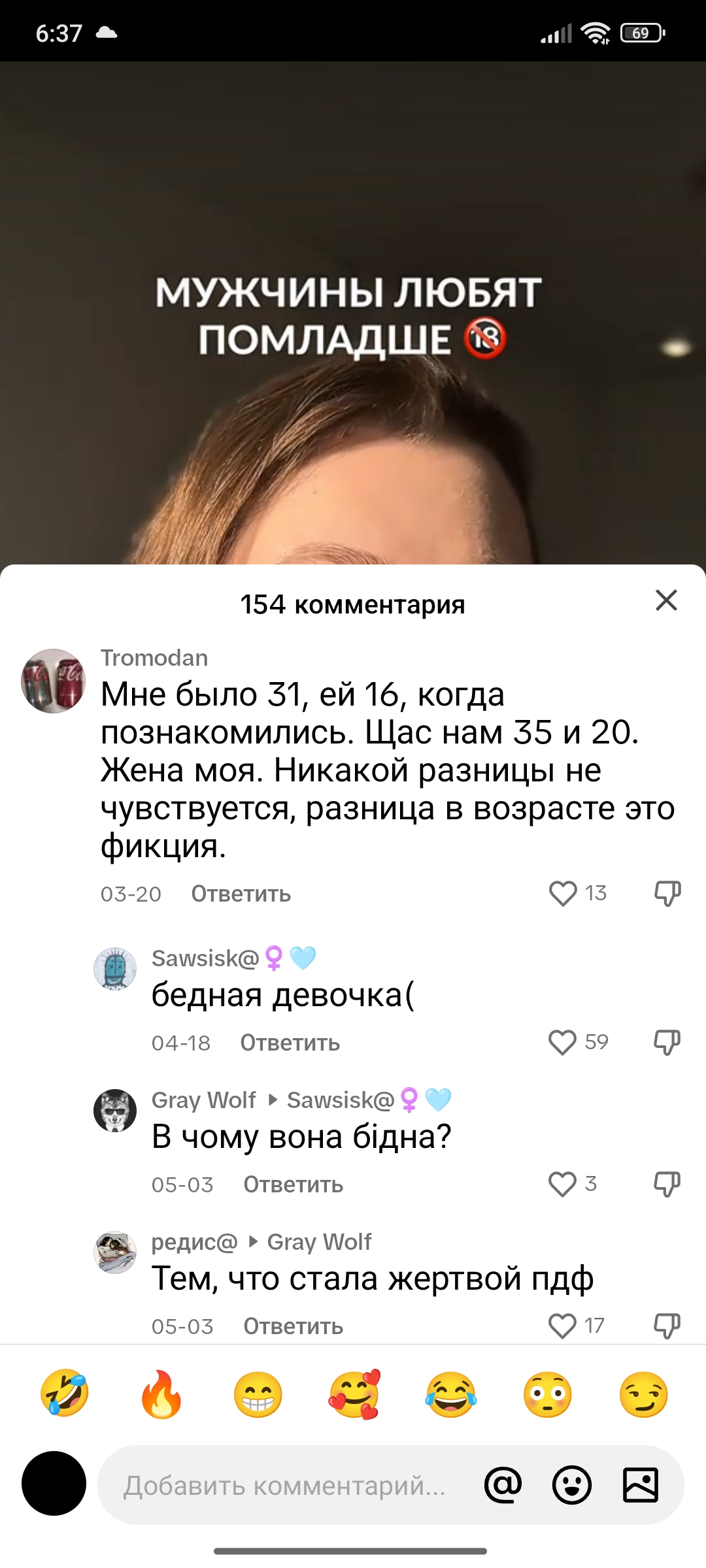The height and width of the screenshot is (1568, 706).
Task: Mention a user with the @ icon
Action: click(x=503, y=1485)
